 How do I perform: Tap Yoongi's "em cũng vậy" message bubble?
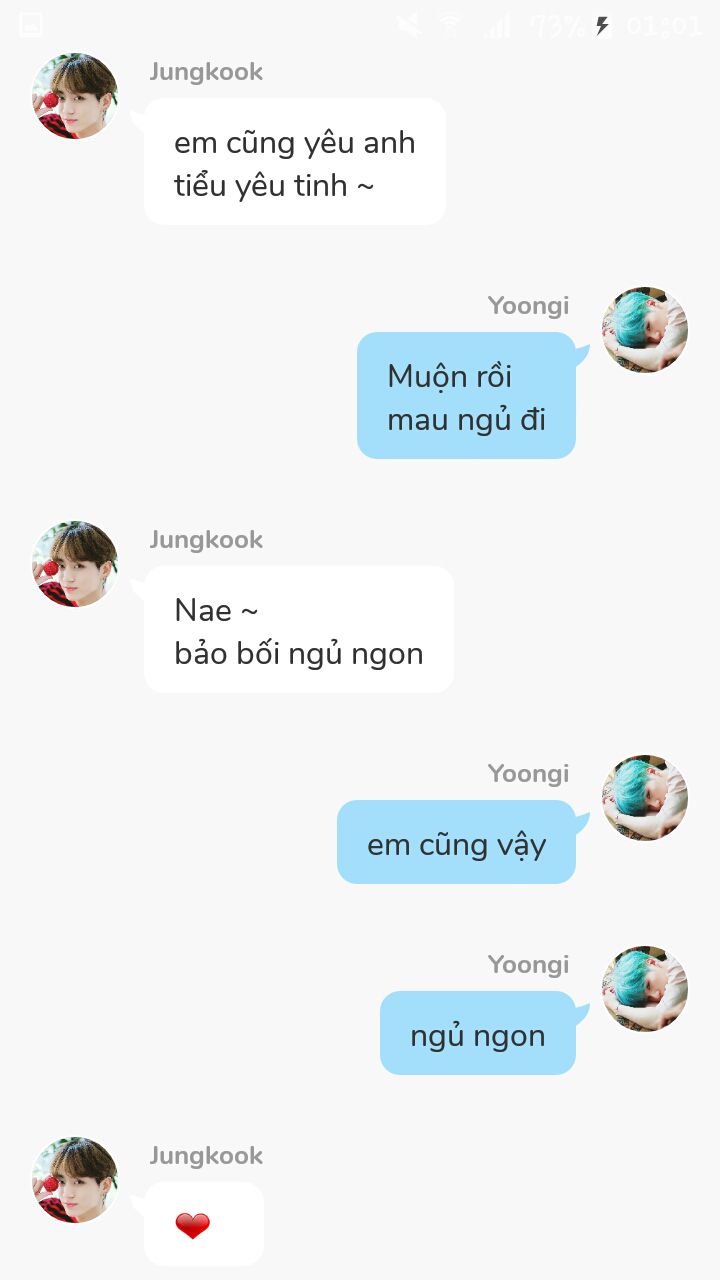(456, 842)
